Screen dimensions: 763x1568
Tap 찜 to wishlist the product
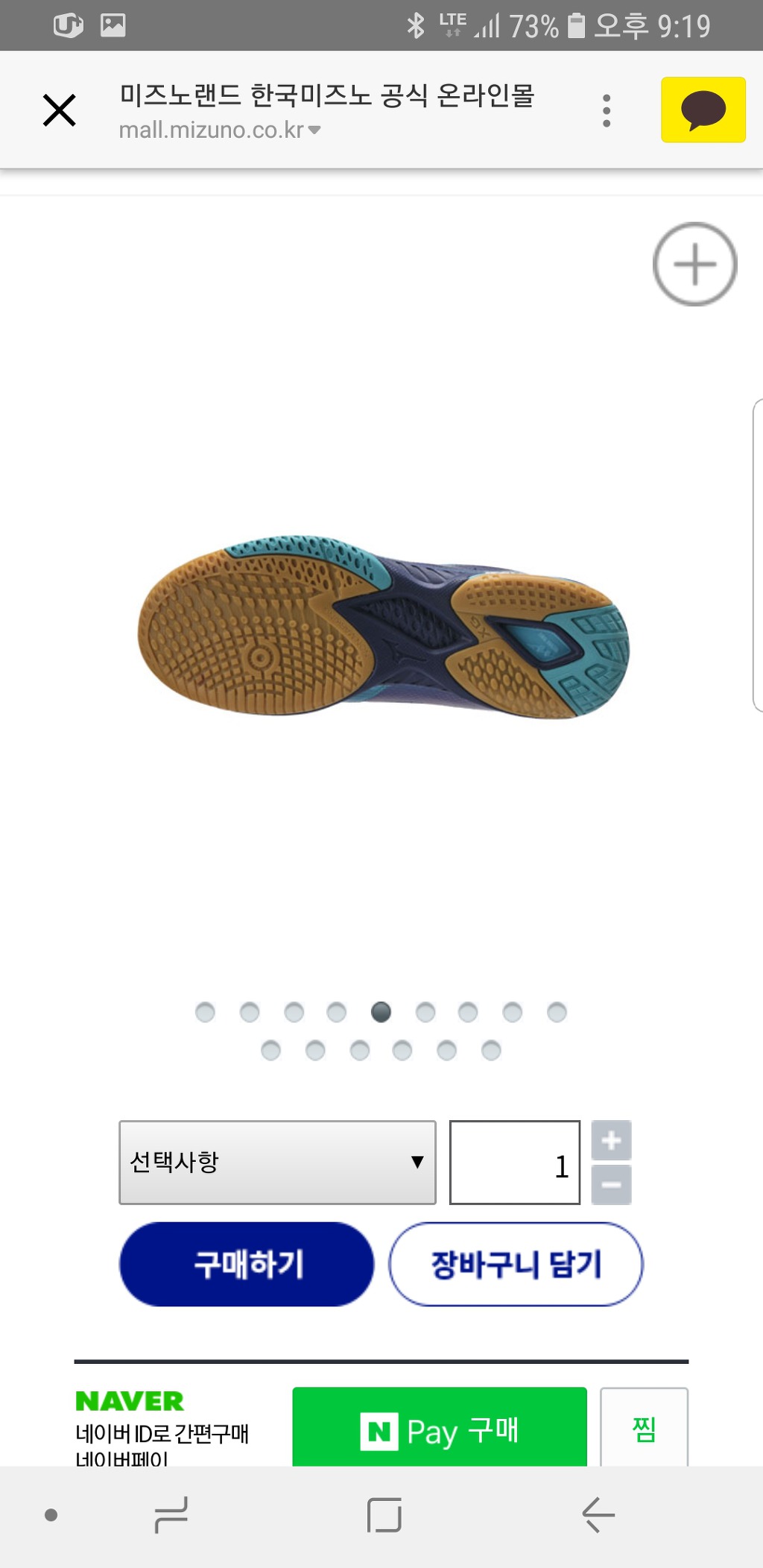644,1428
